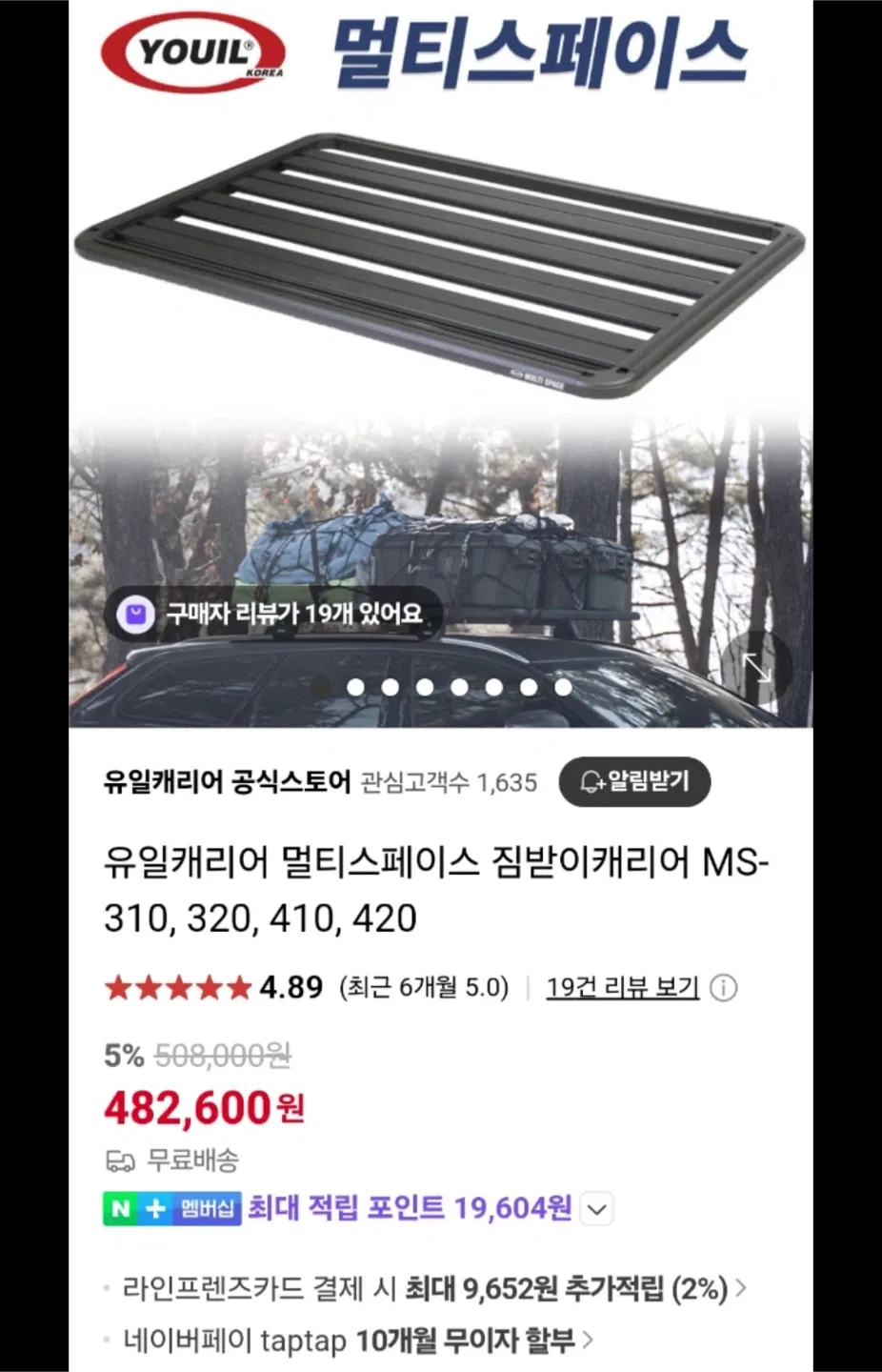Tap the 알림받기 notification button
The width and height of the screenshot is (882, 1372).
click(x=634, y=782)
